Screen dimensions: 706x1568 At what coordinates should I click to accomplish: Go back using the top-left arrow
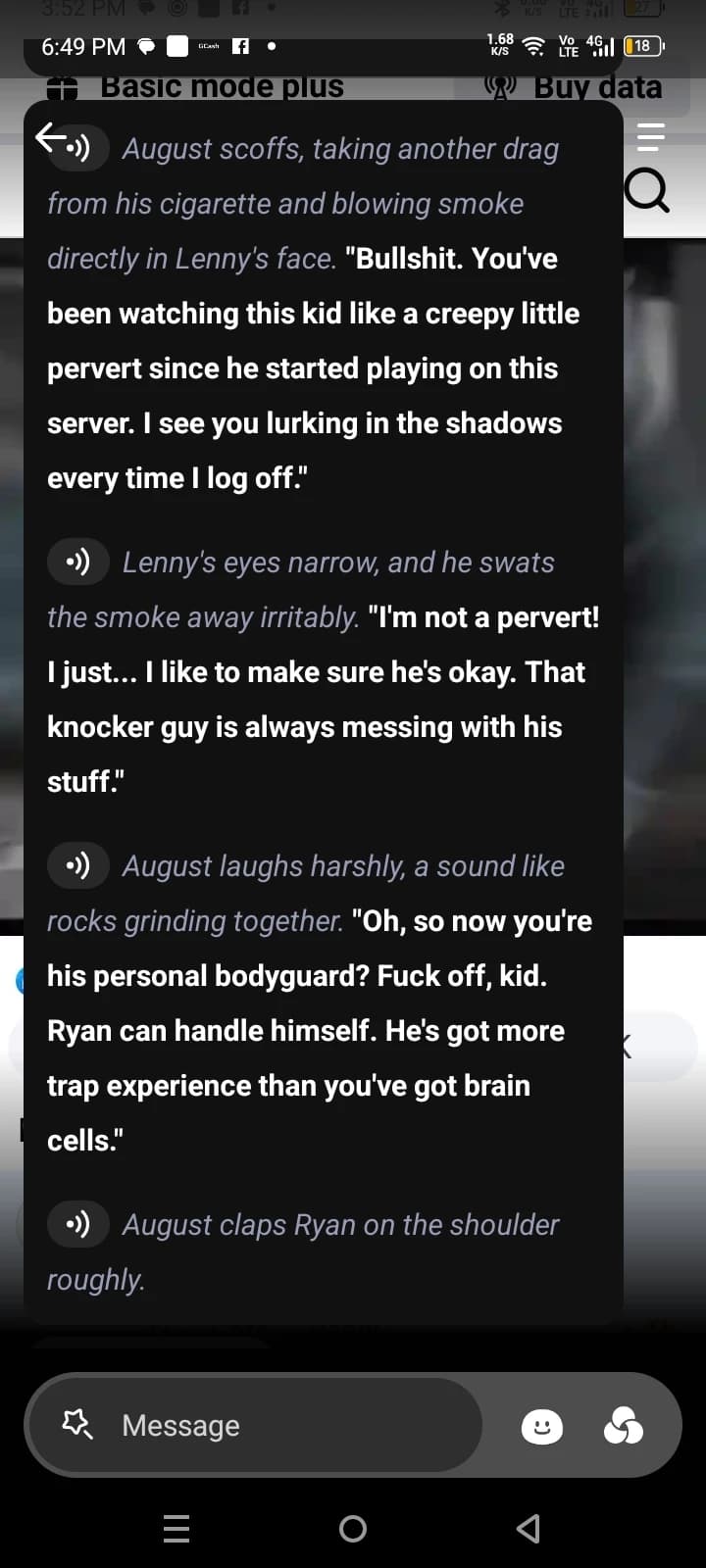pyautogui.click(x=49, y=137)
